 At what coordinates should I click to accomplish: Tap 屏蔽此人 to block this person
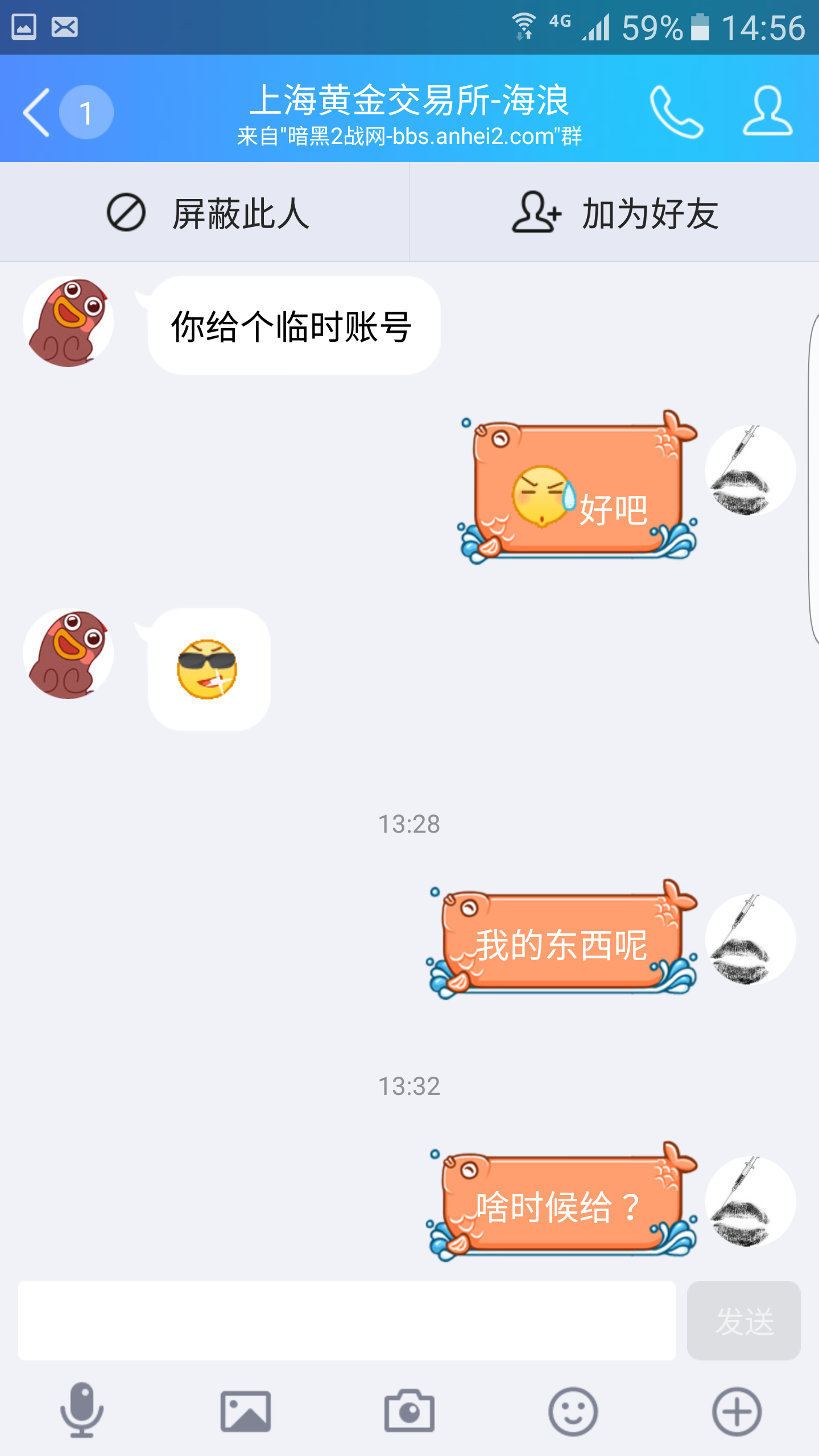click(x=208, y=213)
